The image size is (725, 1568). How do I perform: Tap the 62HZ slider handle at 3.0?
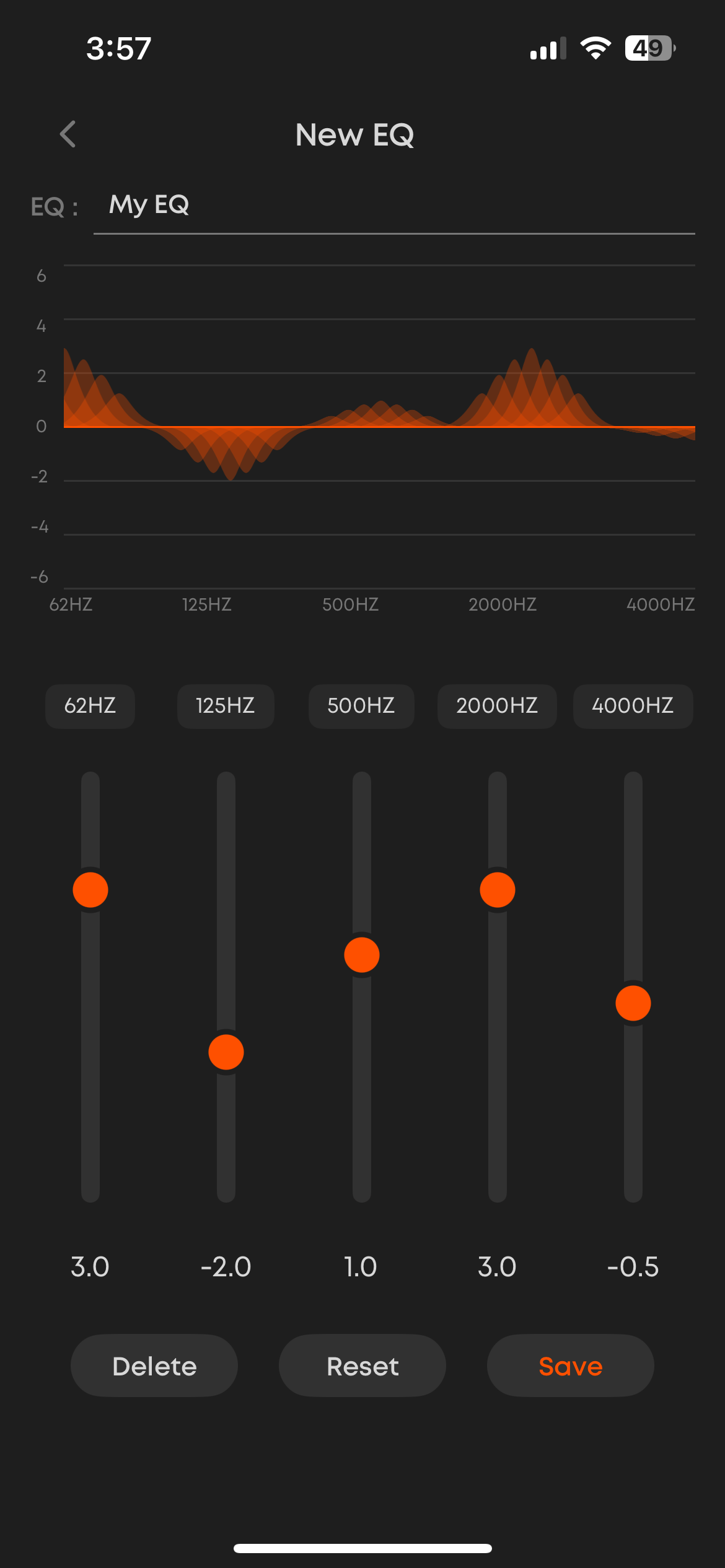(90, 890)
